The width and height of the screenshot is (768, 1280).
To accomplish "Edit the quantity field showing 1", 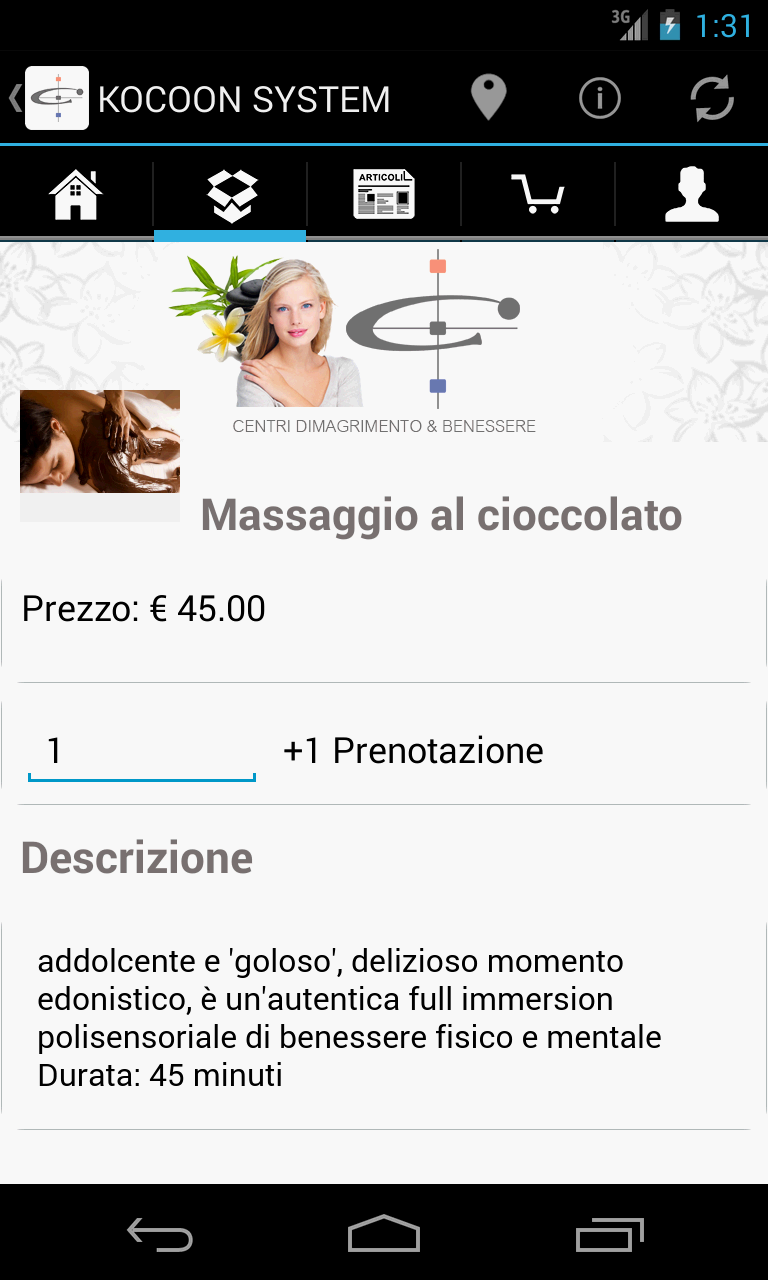I will (141, 751).
